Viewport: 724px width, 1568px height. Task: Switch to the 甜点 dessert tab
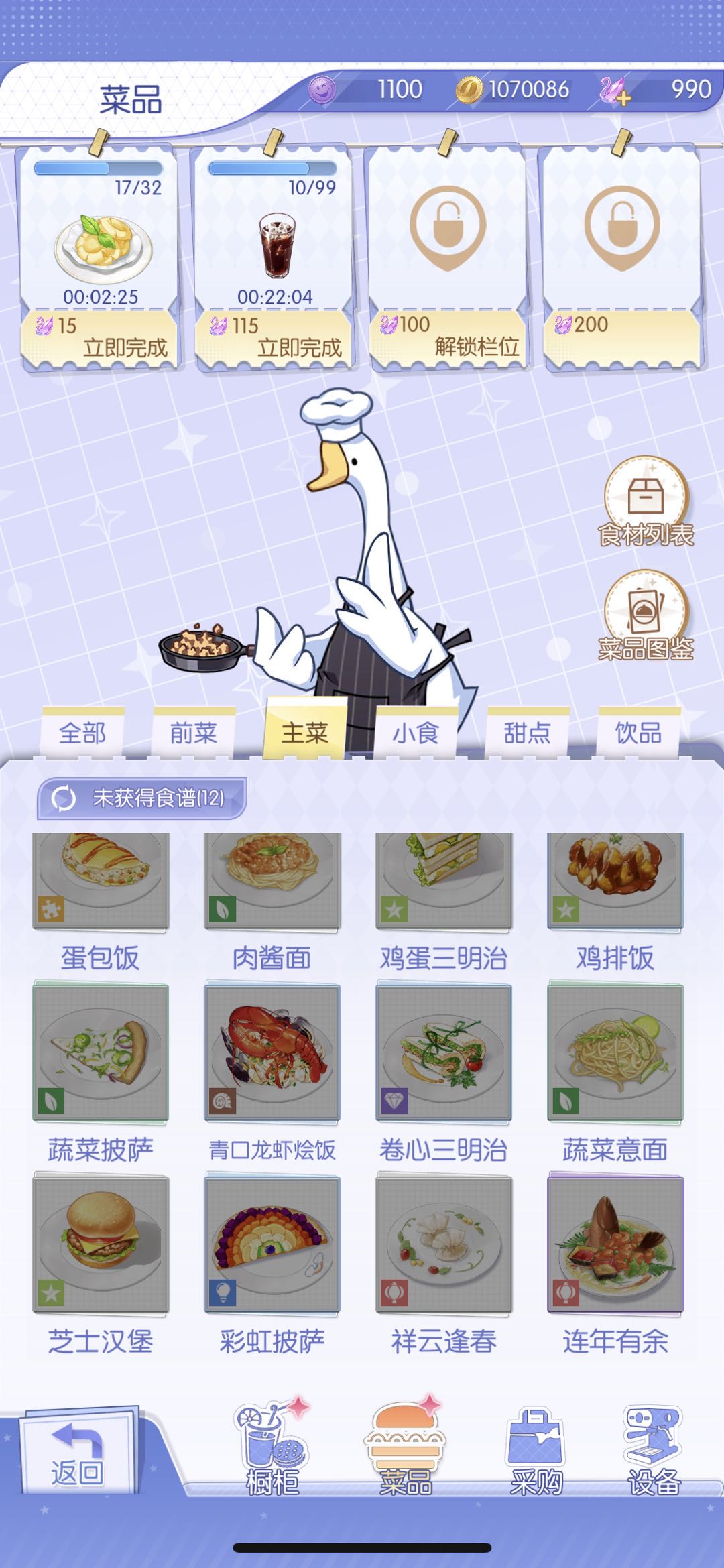pos(527,733)
